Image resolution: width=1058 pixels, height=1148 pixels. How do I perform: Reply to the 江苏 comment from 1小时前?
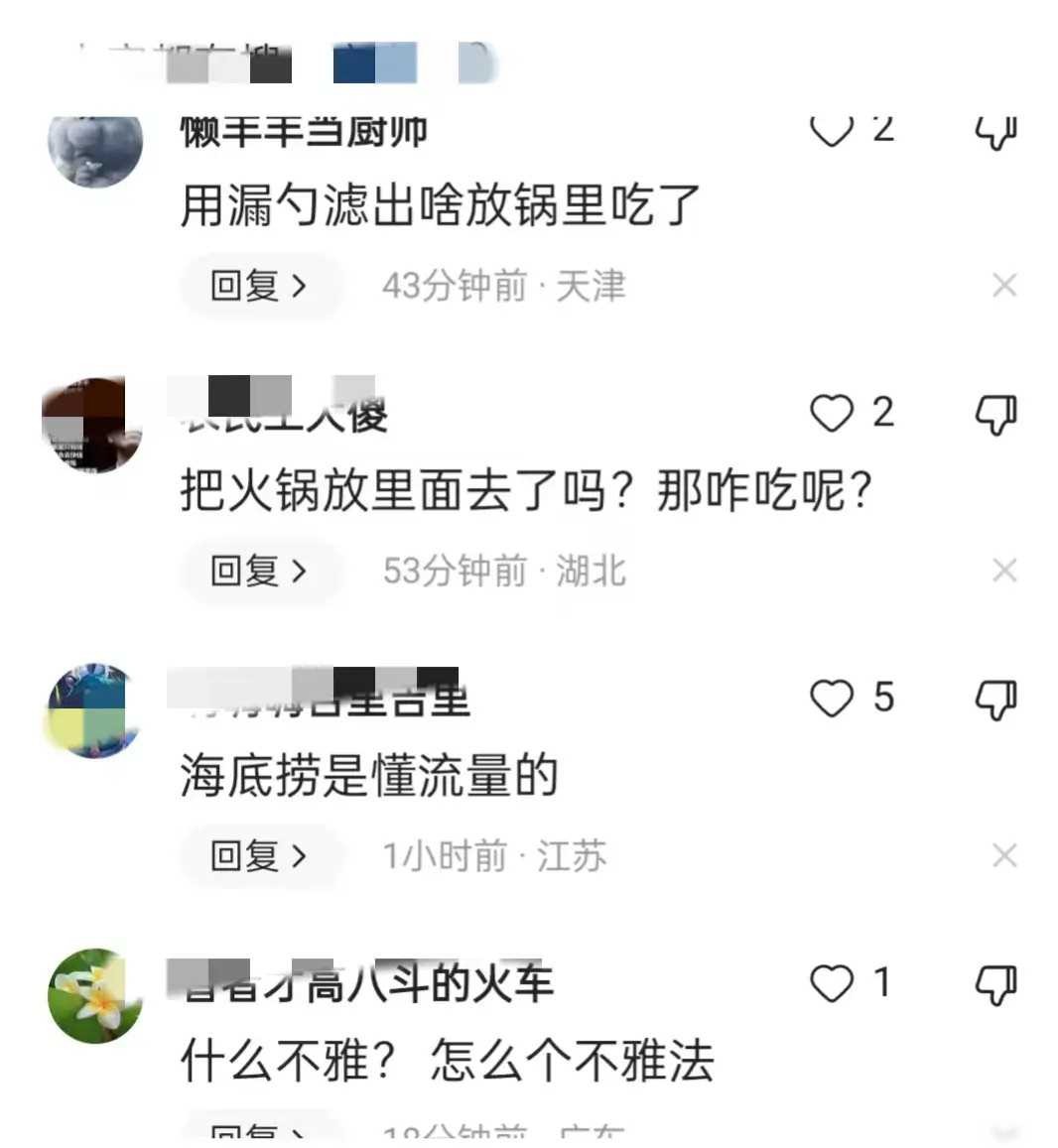click(x=259, y=855)
